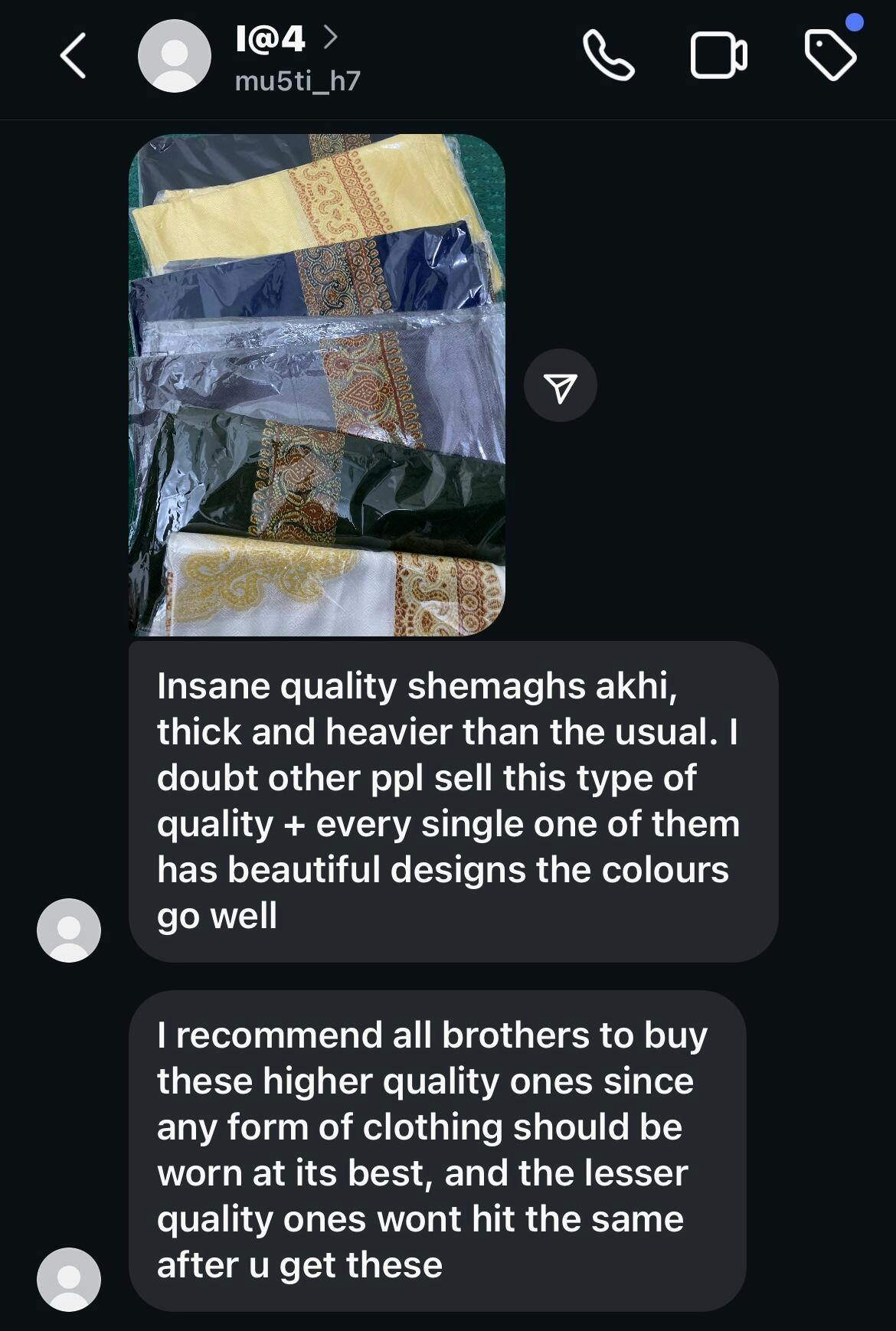Image resolution: width=896 pixels, height=1331 pixels.
Task: Start a voice call with mu5ti_h7
Action: tap(608, 55)
